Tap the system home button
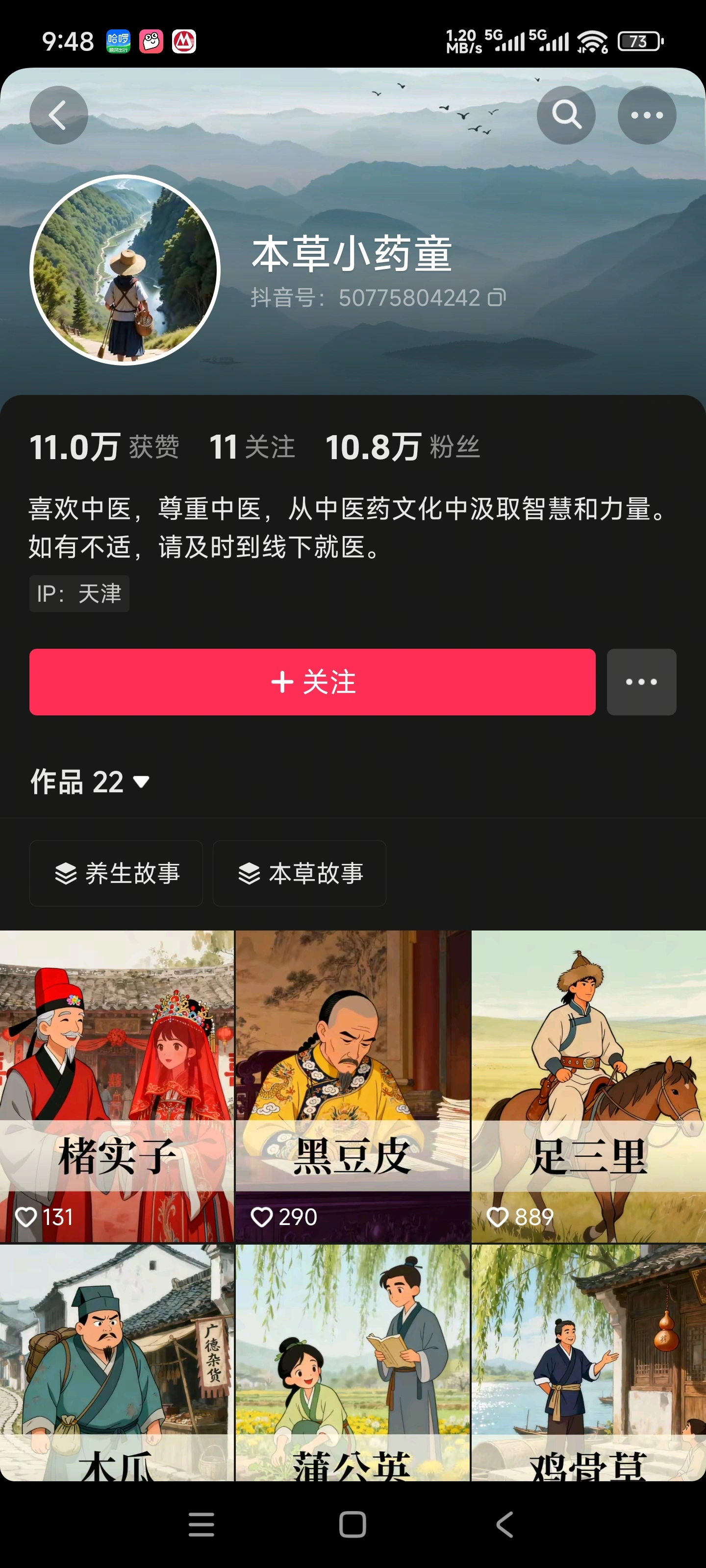706x1568 pixels. (x=353, y=1524)
